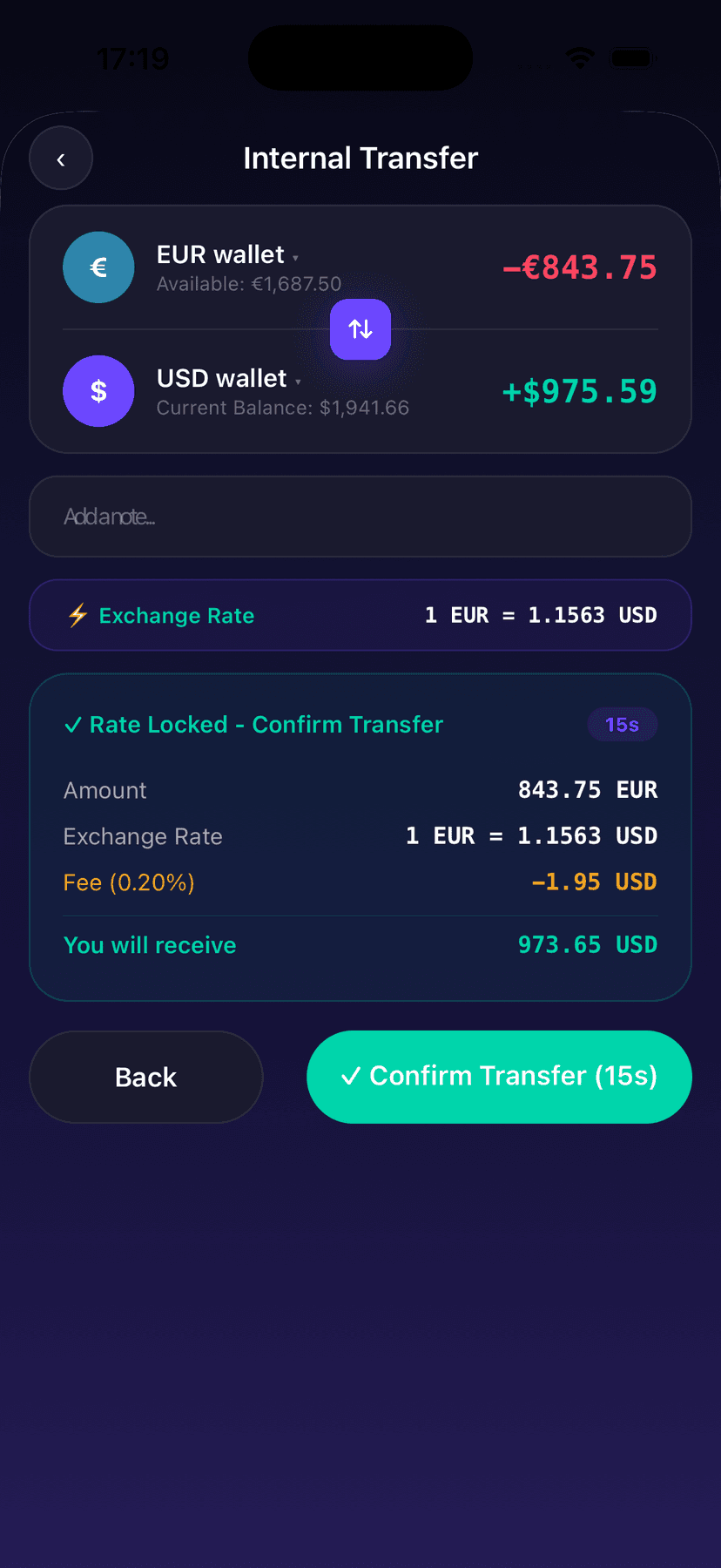
Task: Click the USD wallet dollar icon
Action: click(x=98, y=391)
